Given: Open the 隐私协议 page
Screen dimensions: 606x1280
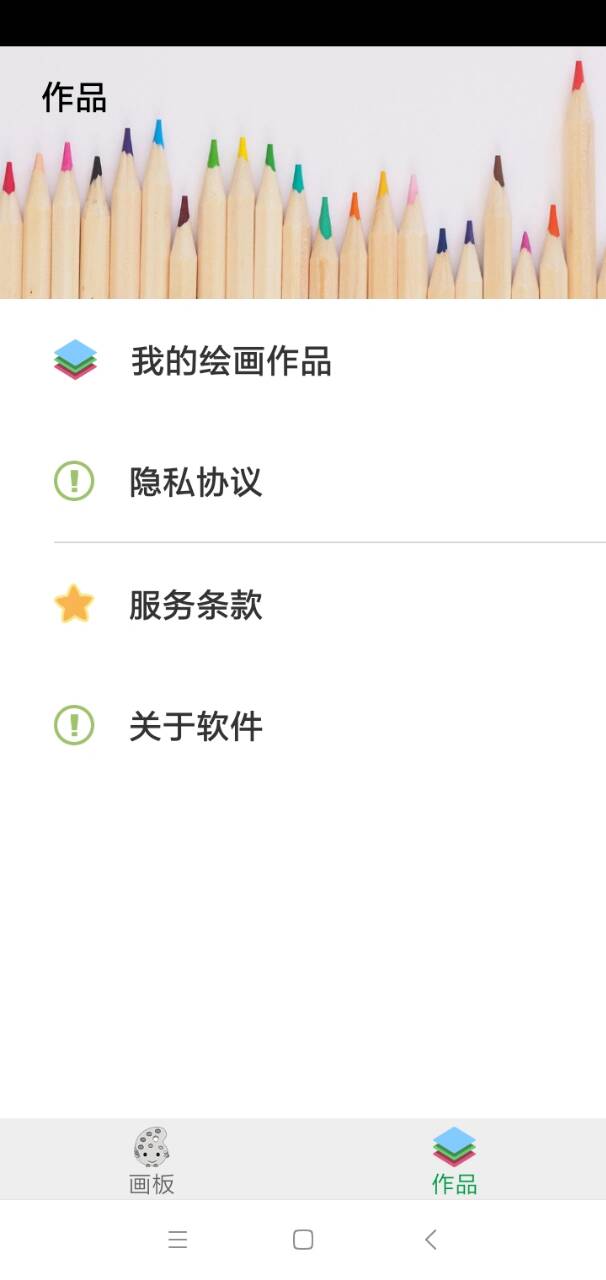Looking at the screenshot, I should (x=196, y=482).
